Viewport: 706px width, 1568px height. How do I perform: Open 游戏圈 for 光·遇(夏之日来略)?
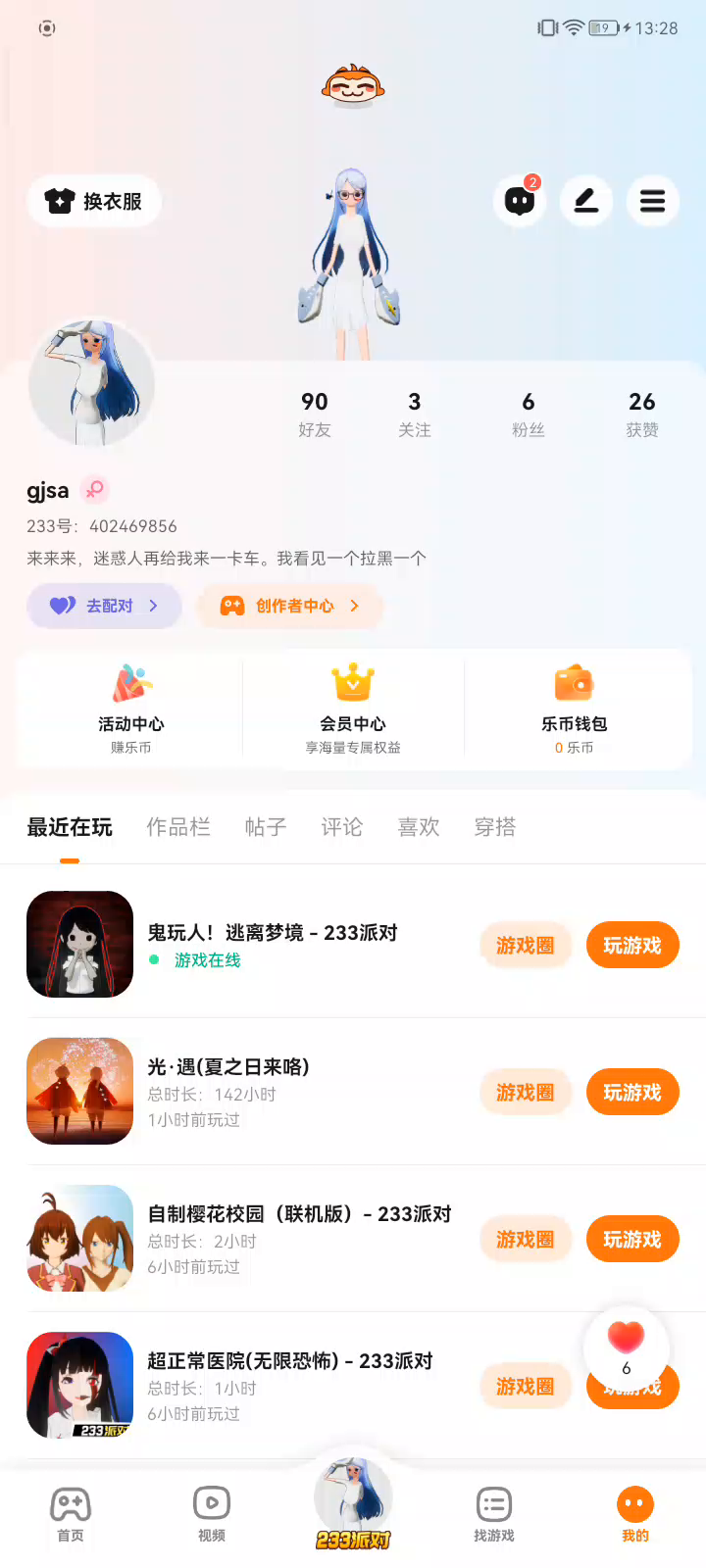click(x=526, y=1092)
